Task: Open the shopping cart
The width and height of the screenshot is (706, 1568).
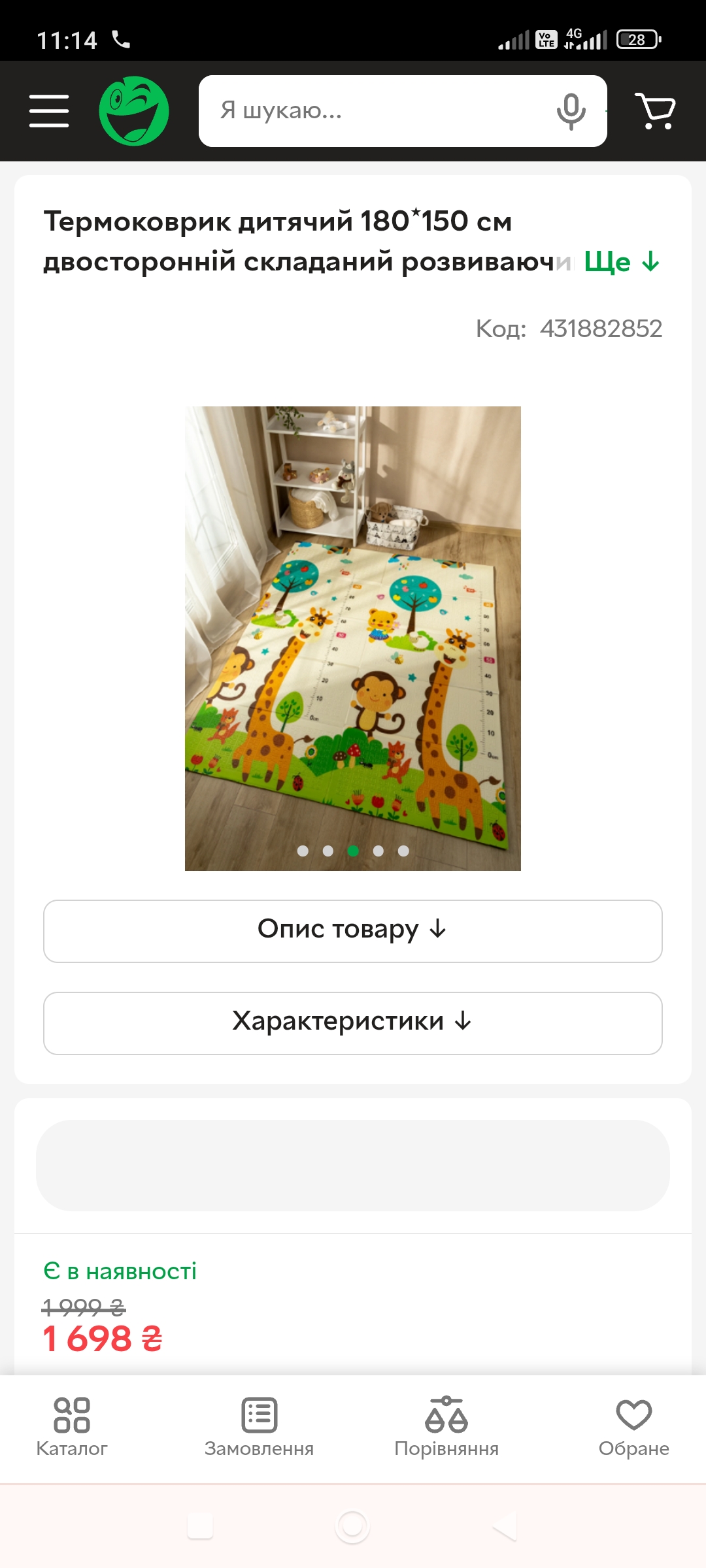Action: (655, 111)
